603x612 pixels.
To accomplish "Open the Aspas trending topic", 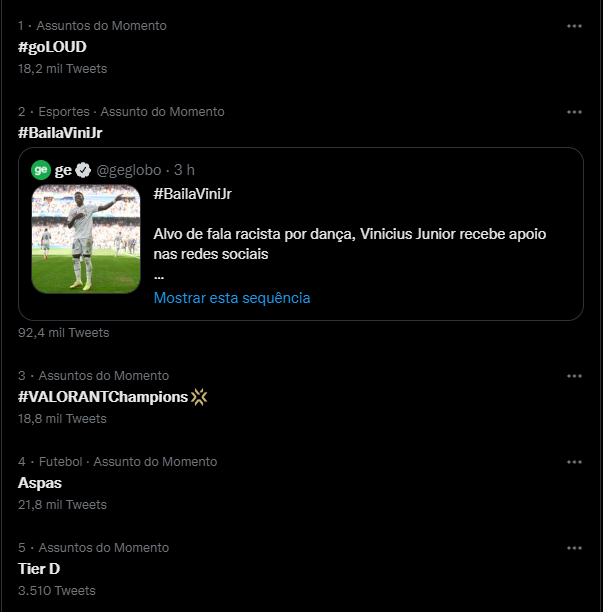I will (40, 483).
